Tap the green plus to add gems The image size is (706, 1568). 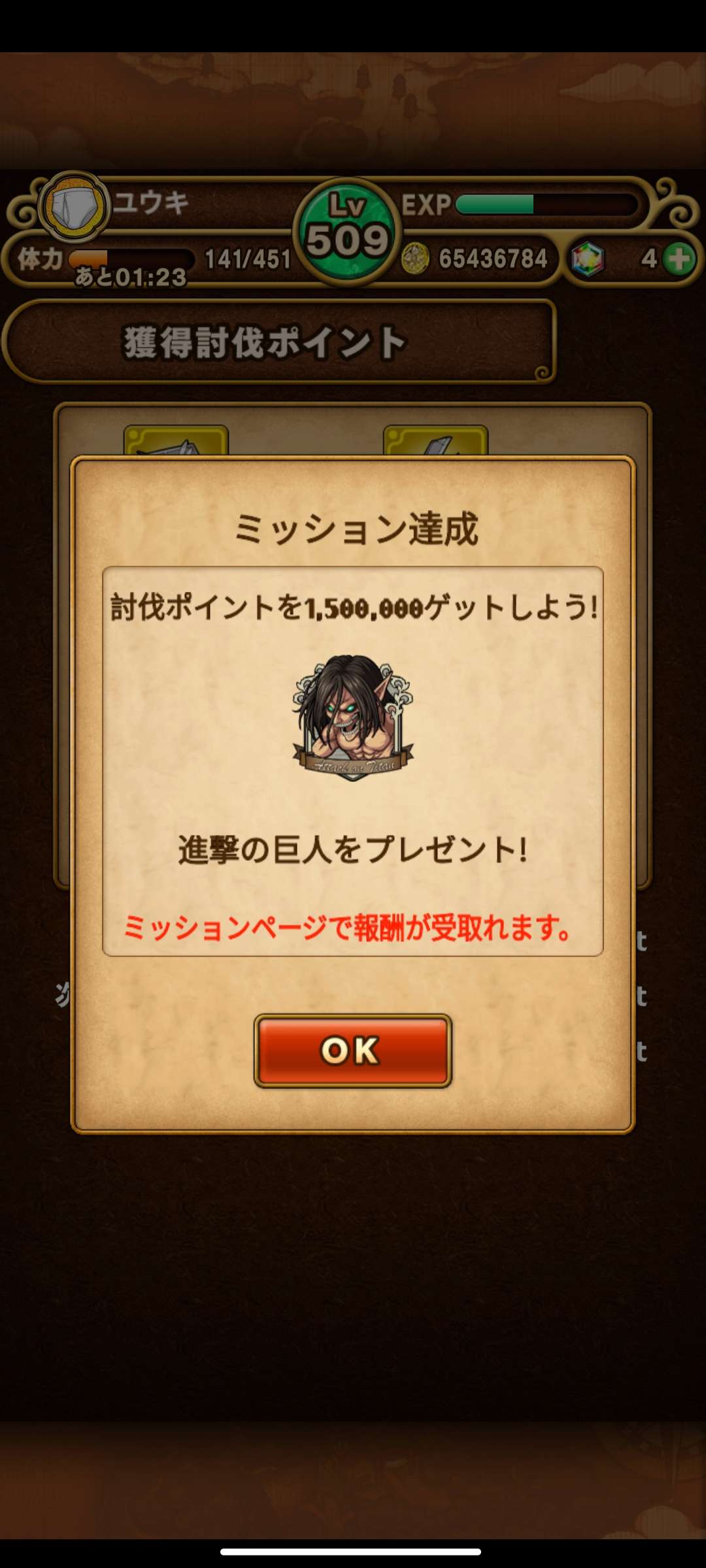679,259
